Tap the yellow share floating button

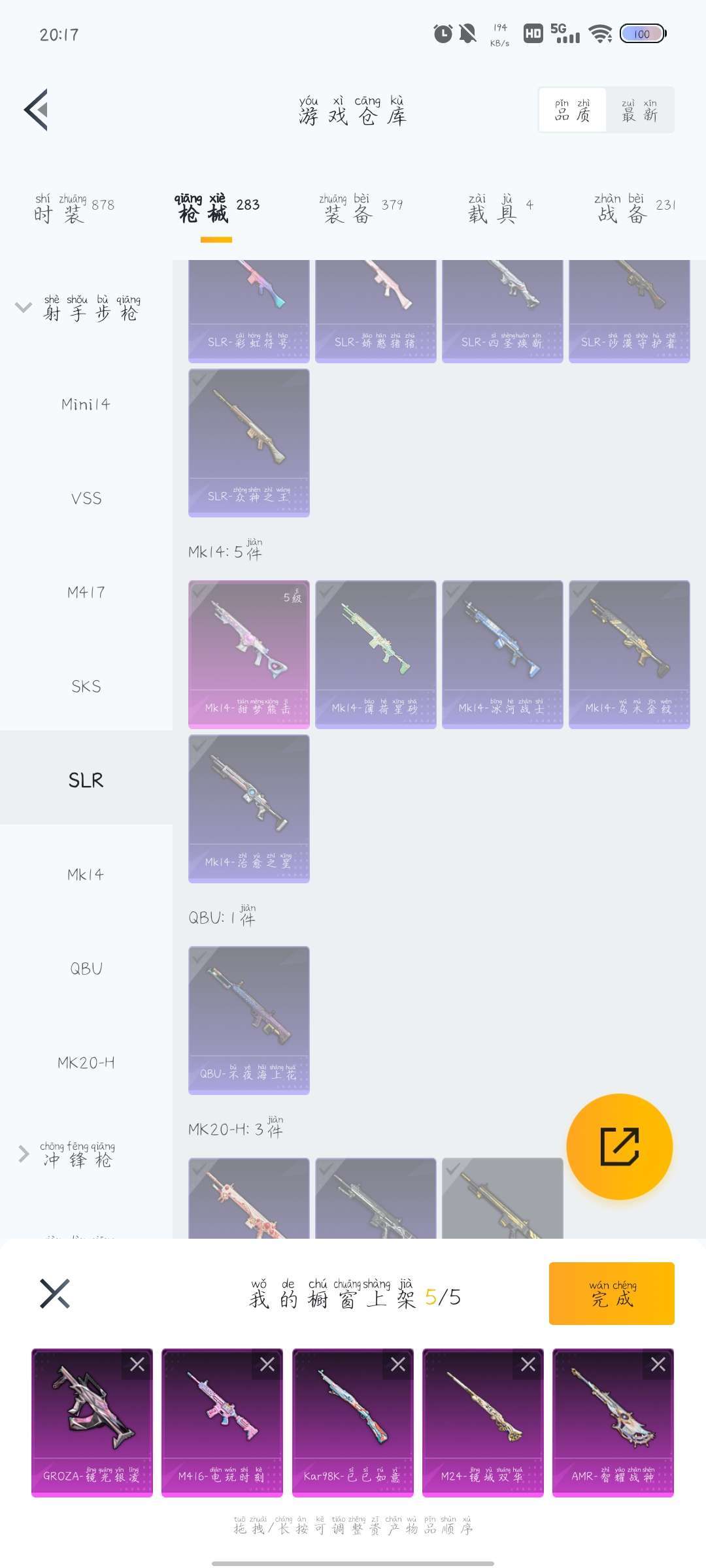coord(619,1147)
